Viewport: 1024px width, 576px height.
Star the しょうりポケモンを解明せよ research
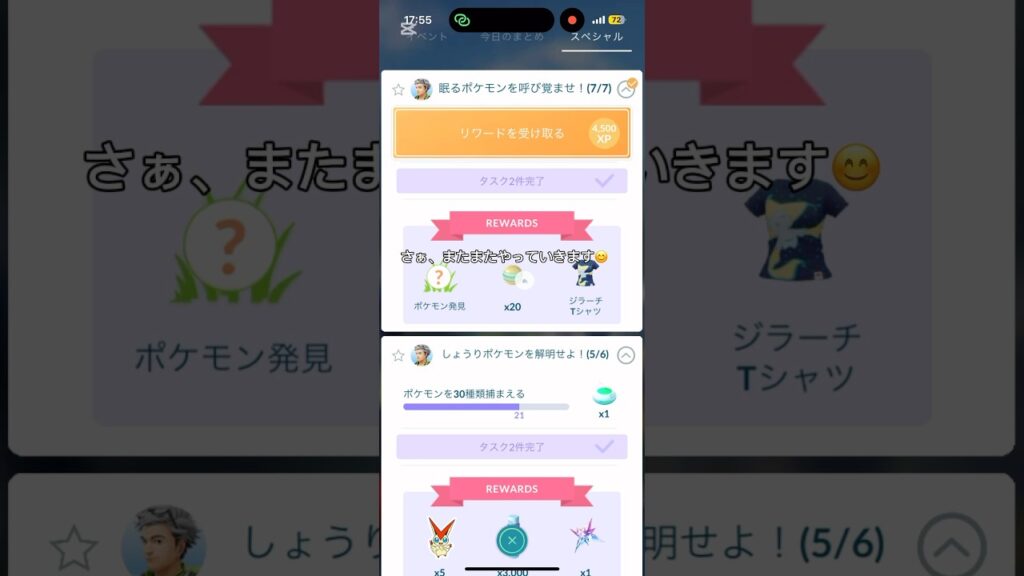tap(398, 354)
